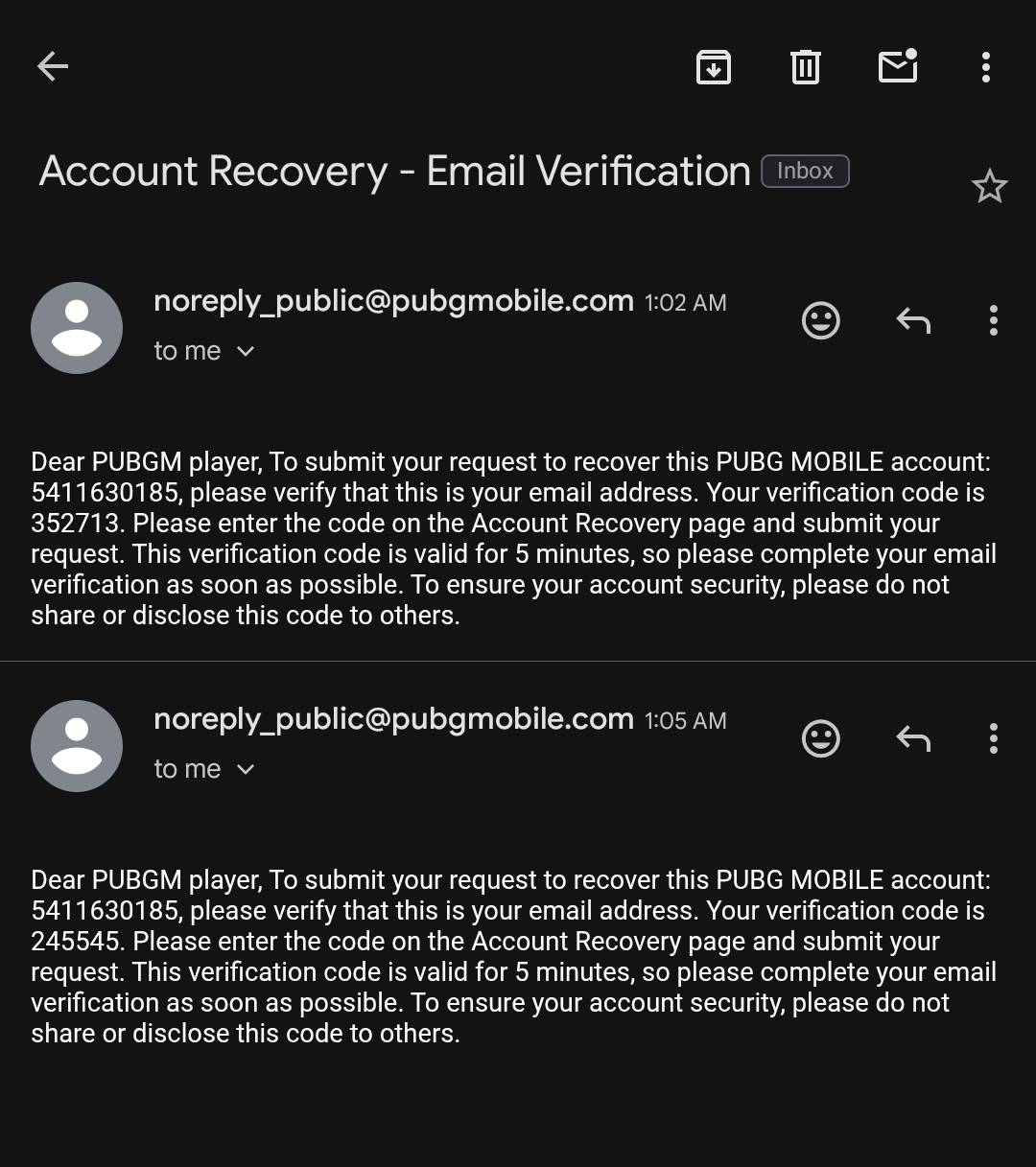Archive this email conversation

pos(713,67)
